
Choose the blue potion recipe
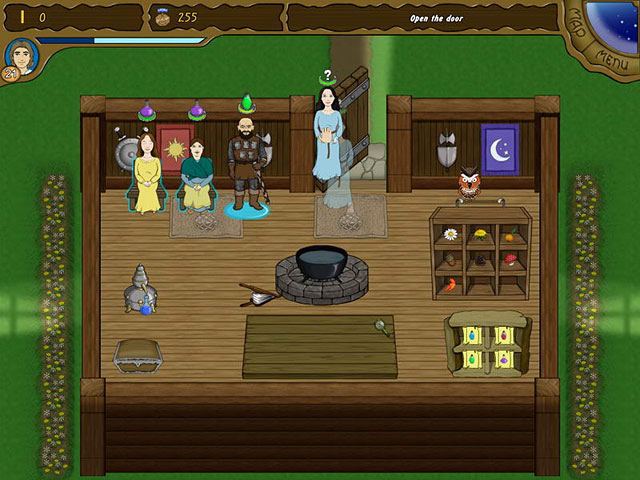tap(474, 336)
